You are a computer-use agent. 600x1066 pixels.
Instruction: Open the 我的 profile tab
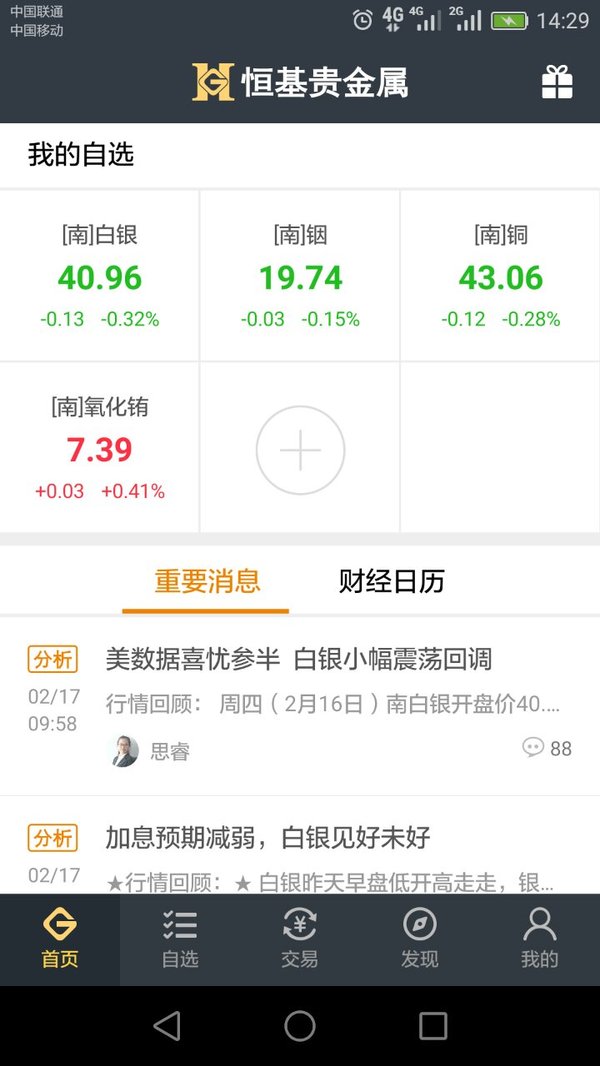pos(540,940)
